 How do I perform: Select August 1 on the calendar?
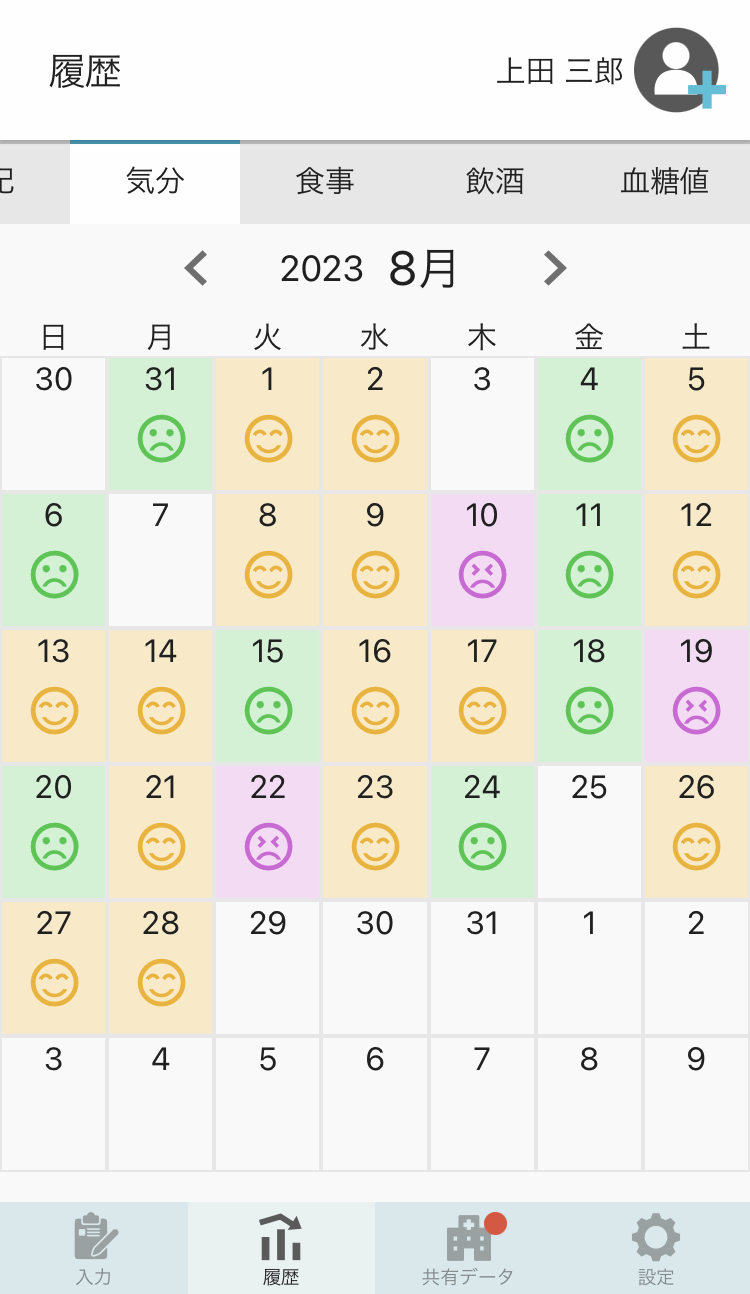pos(268,423)
